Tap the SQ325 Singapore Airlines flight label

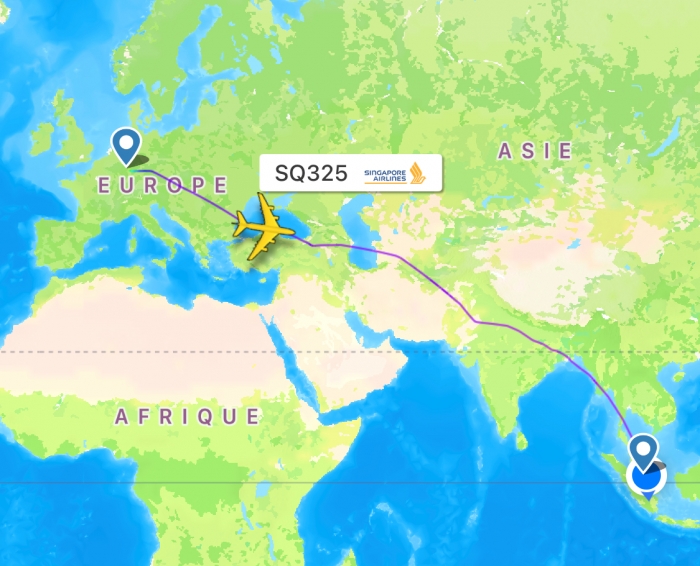(349, 174)
